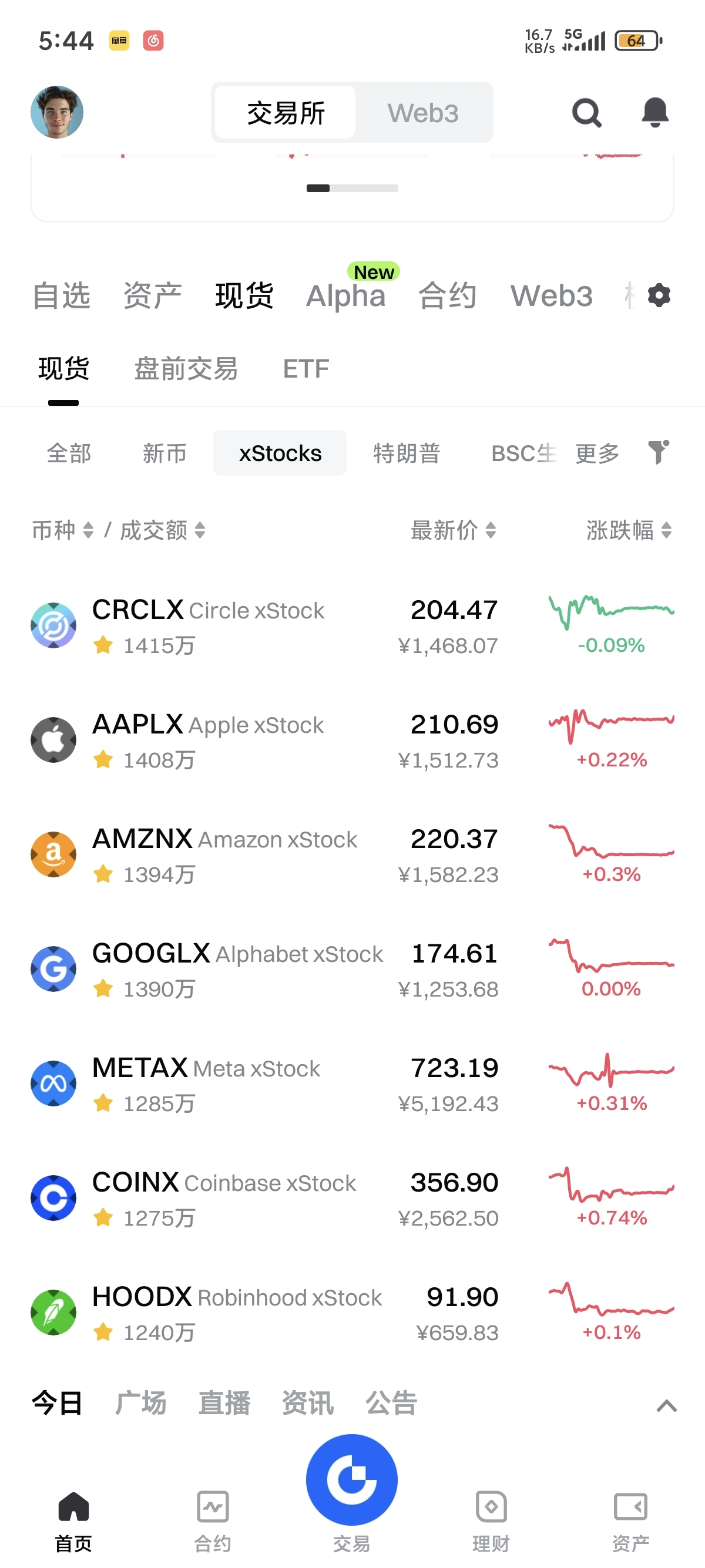Open the CRCLX Circle xStock row

click(352, 626)
